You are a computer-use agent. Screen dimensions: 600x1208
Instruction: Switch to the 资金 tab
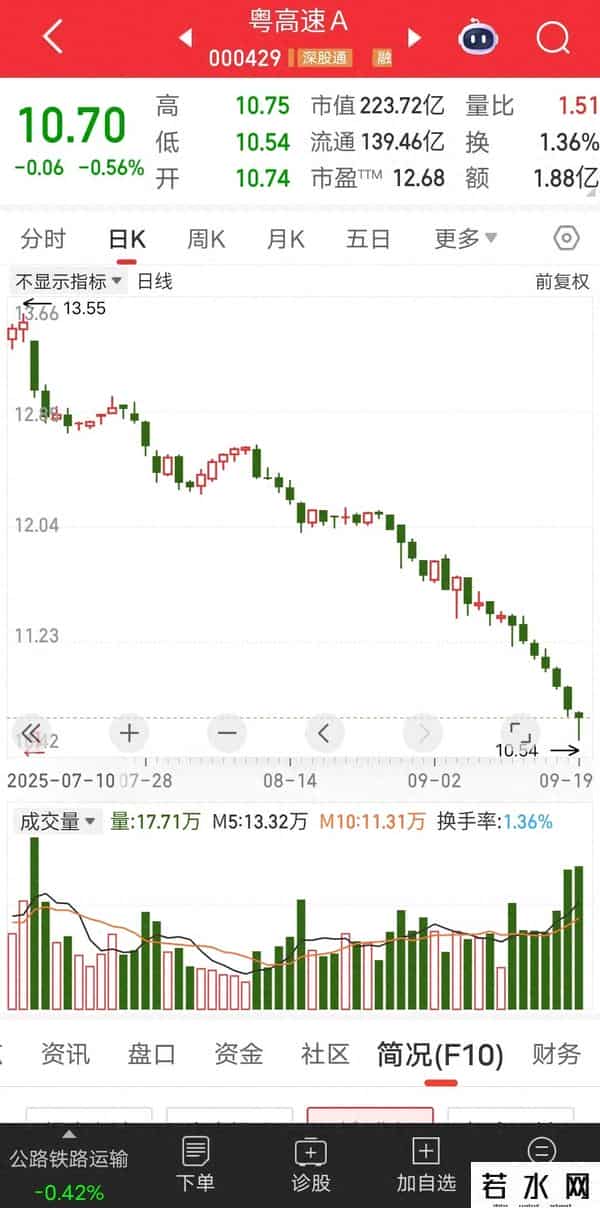coord(238,1053)
